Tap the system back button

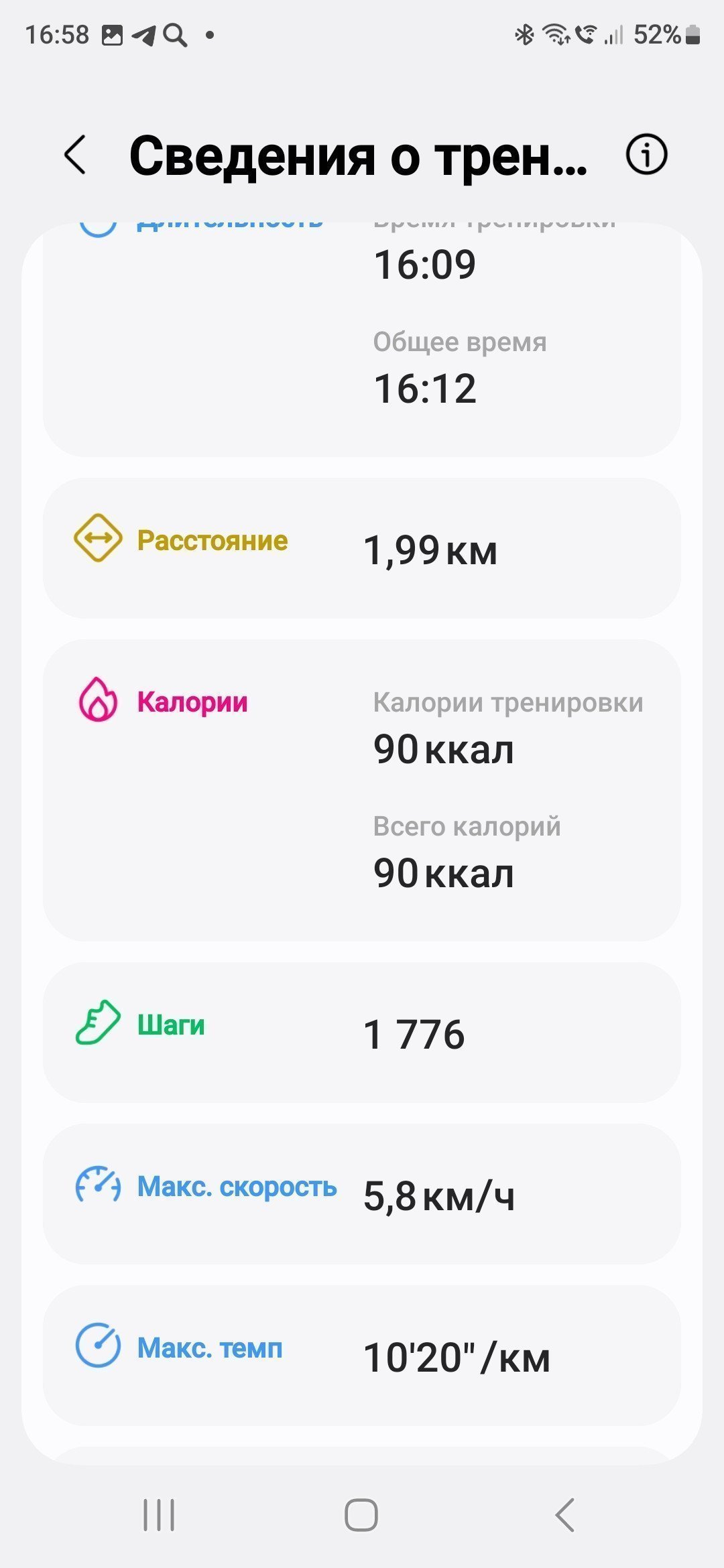pos(565,1515)
